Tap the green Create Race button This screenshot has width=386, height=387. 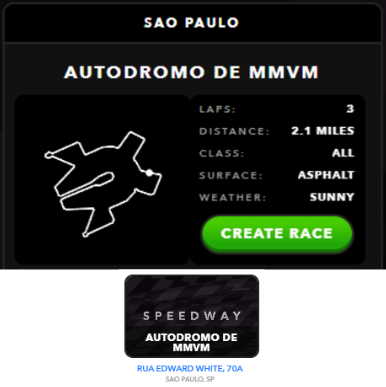click(x=277, y=233)
